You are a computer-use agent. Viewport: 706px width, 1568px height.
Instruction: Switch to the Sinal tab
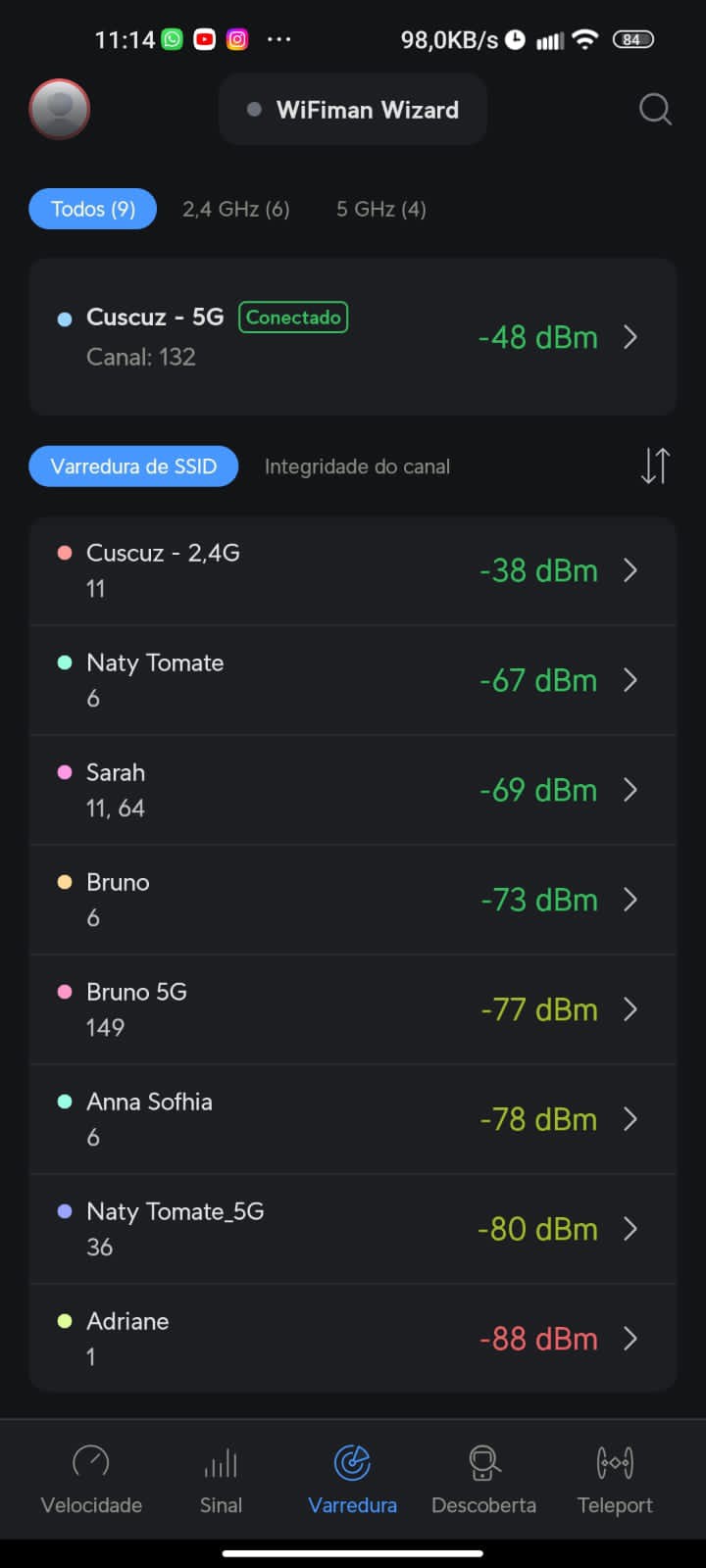pos(221,1480)
